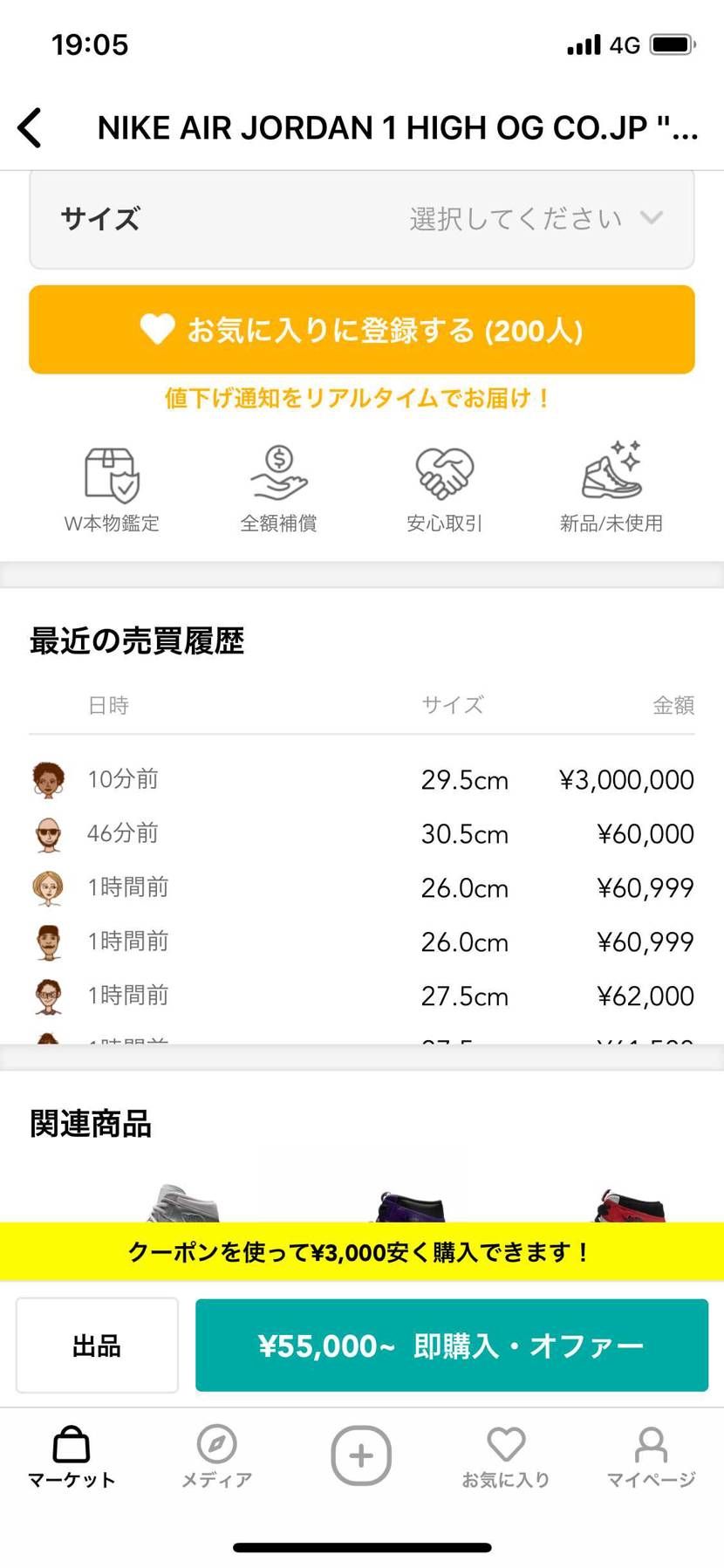Tap the back arrow to previous screen
Viewport: 724px width, 1568px height.
(31, 127)
